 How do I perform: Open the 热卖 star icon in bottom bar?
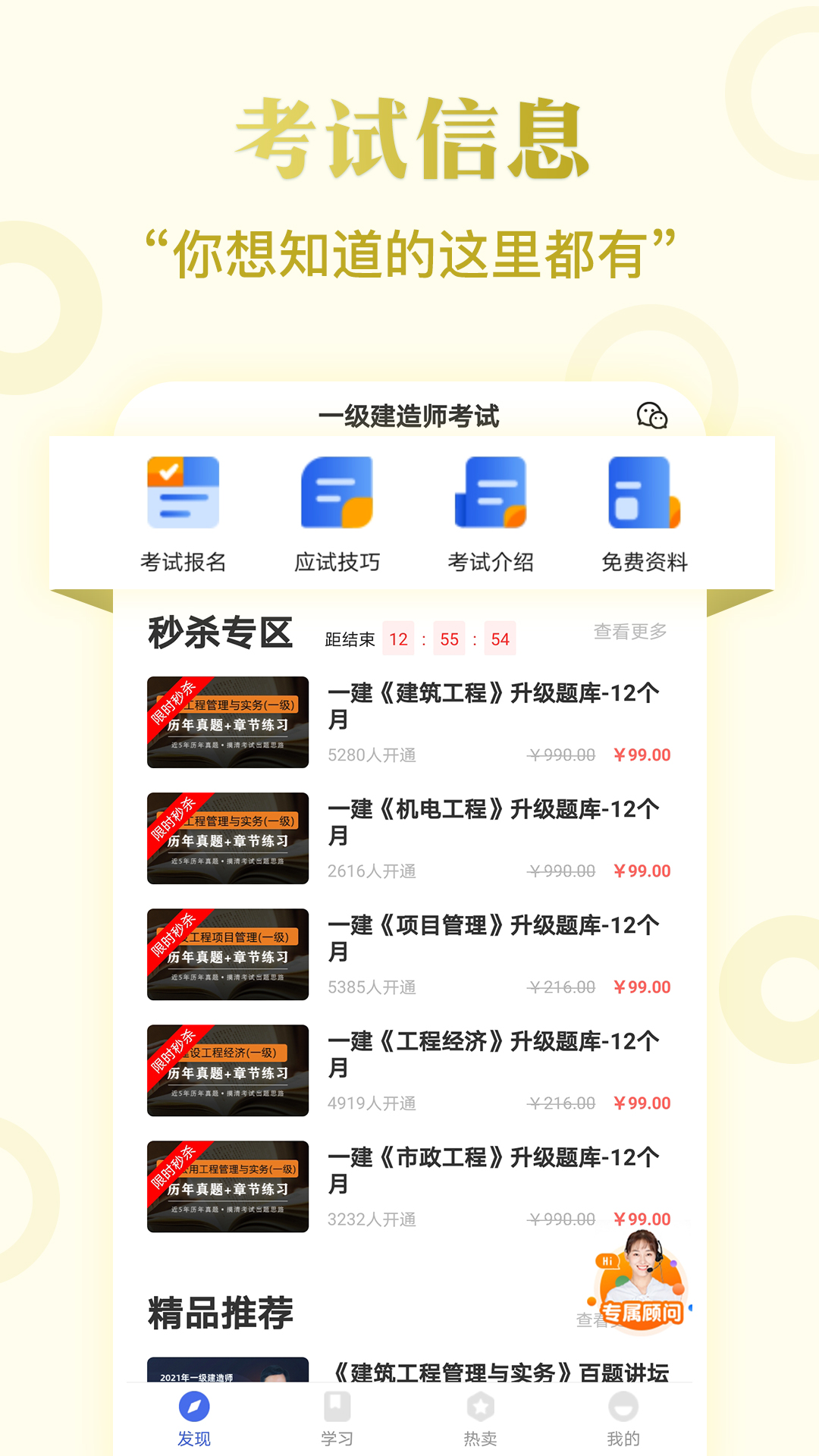coord(480,1403)
